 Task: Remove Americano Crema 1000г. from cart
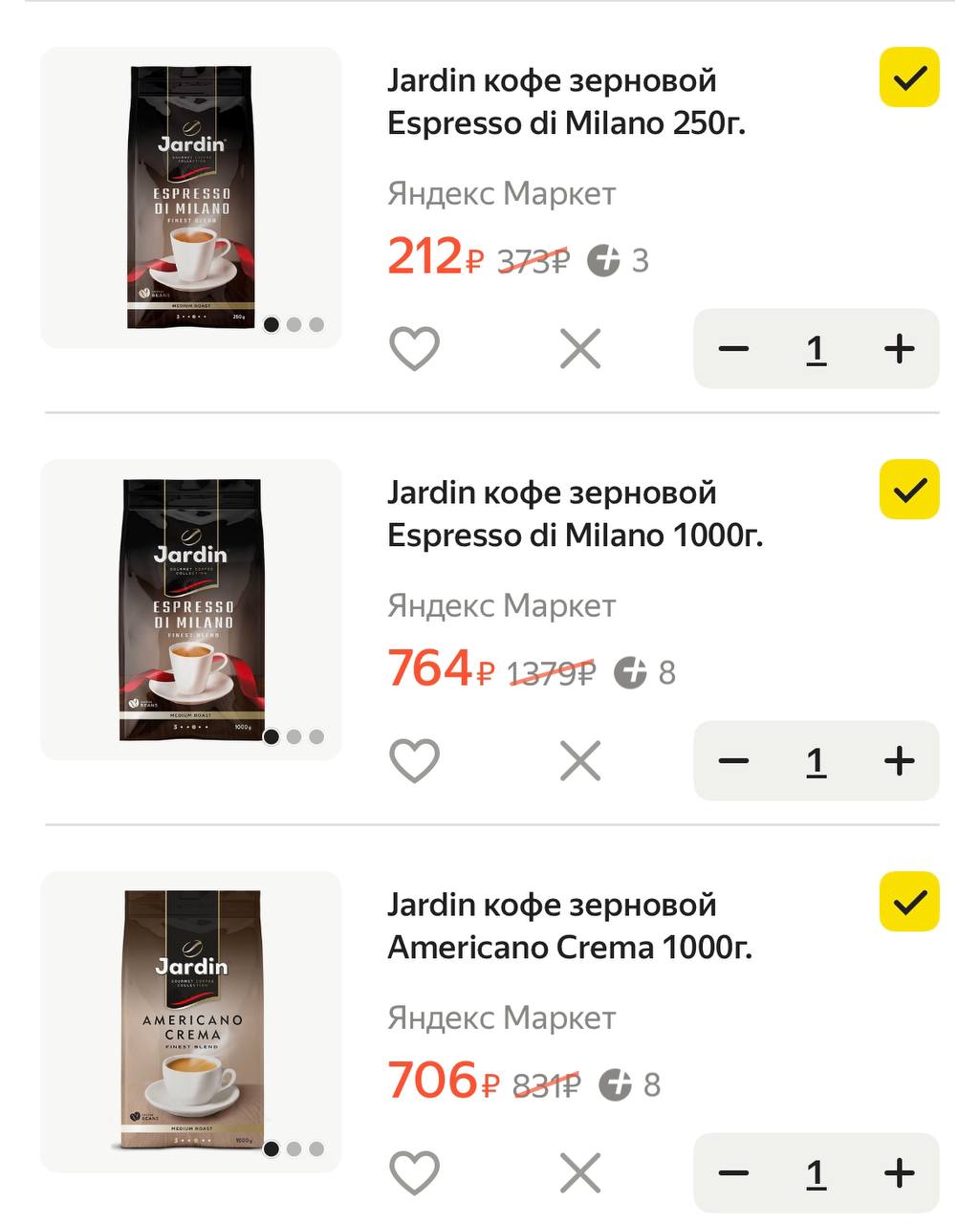tap(580, 1173)
